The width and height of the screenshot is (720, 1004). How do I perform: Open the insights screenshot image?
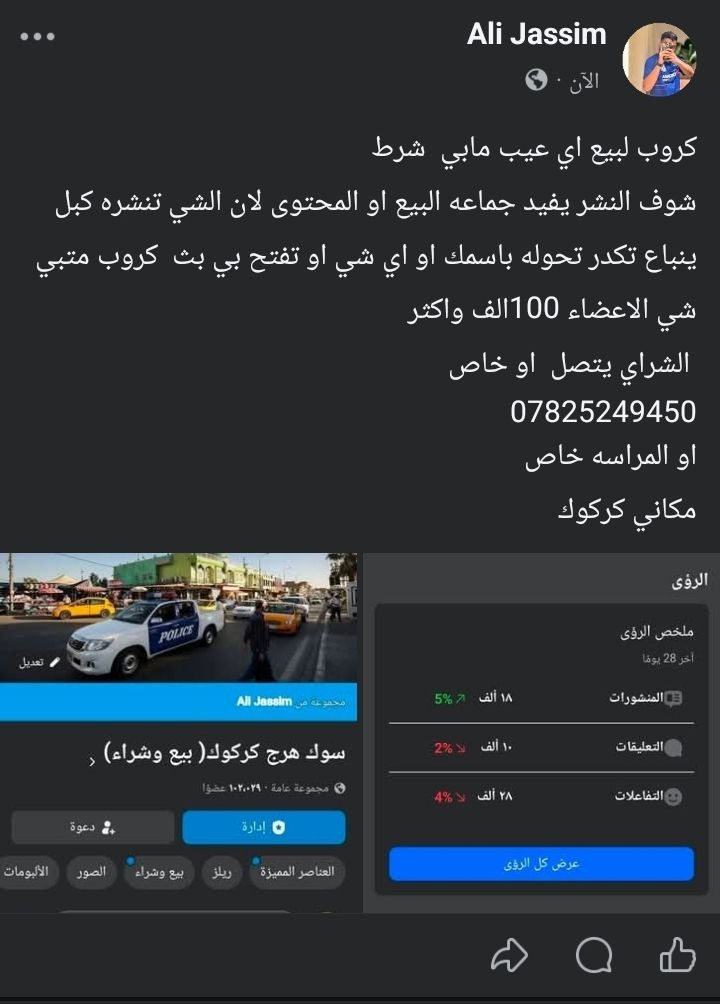pos(540,732)
